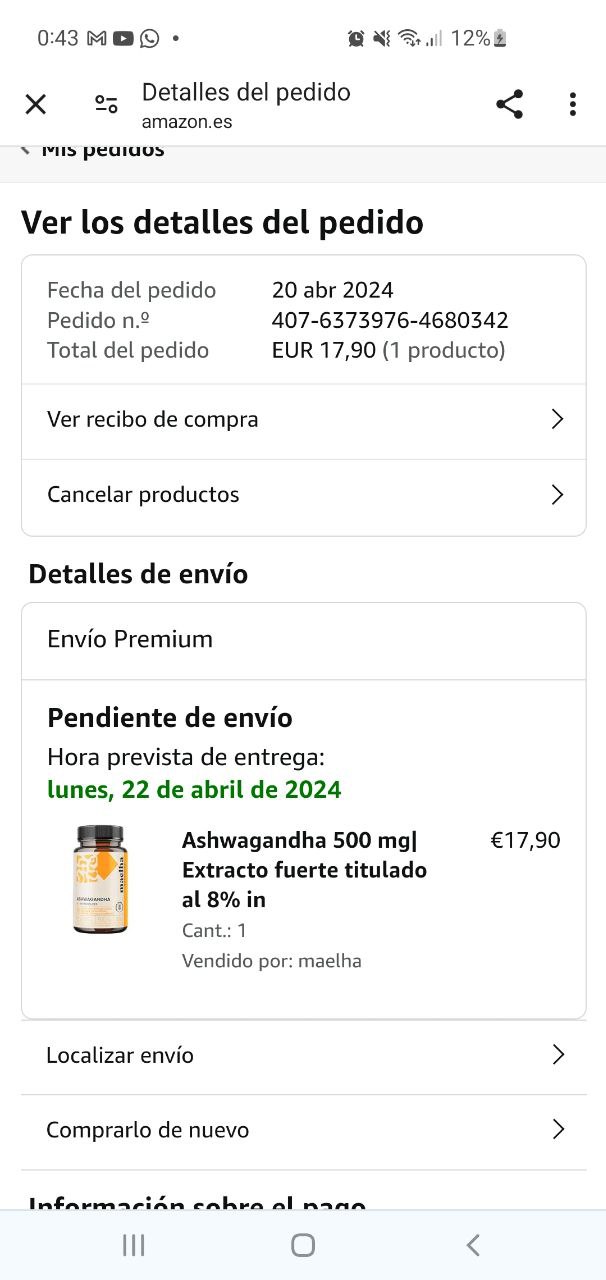606x1280 pixels.
Task: Share this order details page
Action: (509, 104)
